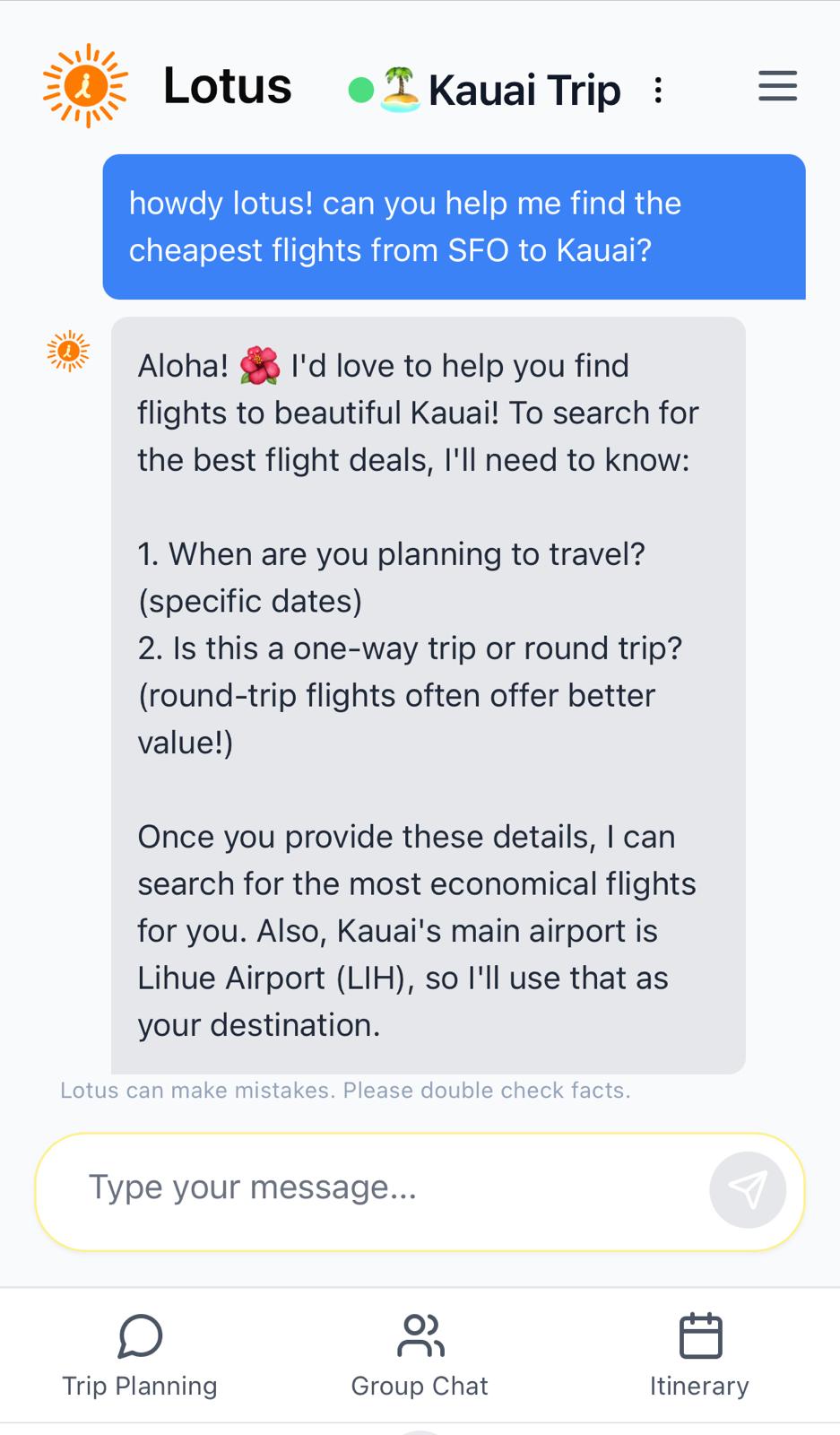Open options next to Kauai Trip title
Screen dimensions: 840x1435
tap(659, 89)
